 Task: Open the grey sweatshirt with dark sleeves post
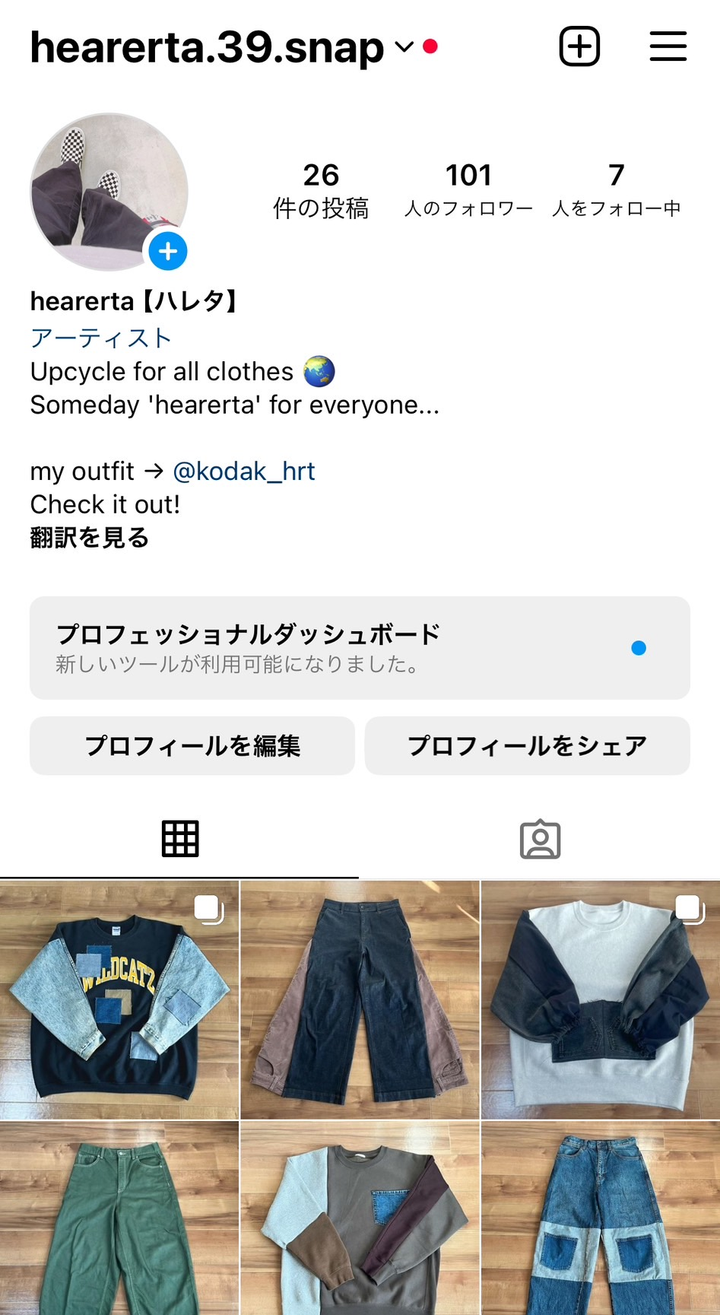(x=600, y=1000)
